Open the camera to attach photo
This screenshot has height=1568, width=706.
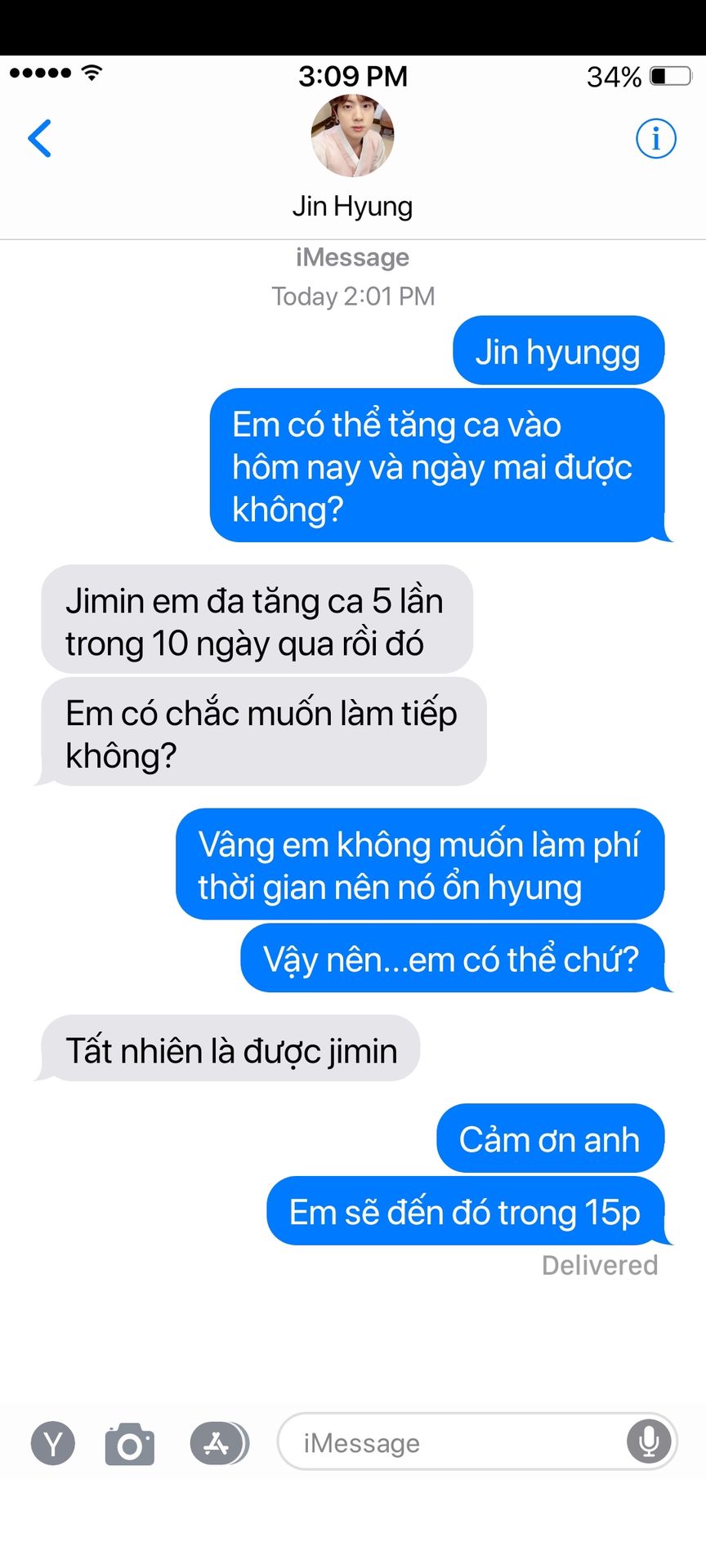coord(129,1444)
